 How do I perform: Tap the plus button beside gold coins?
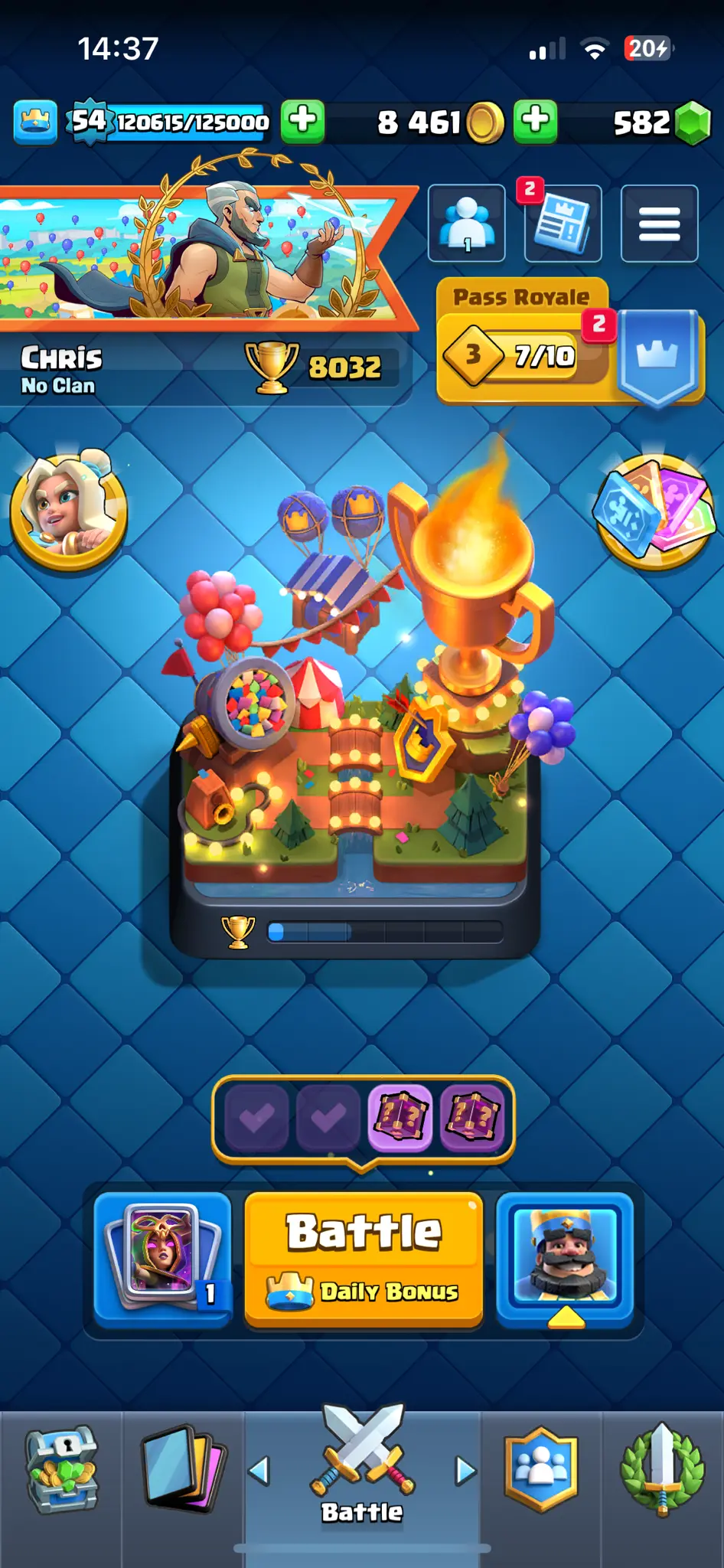tap(535, 121)
